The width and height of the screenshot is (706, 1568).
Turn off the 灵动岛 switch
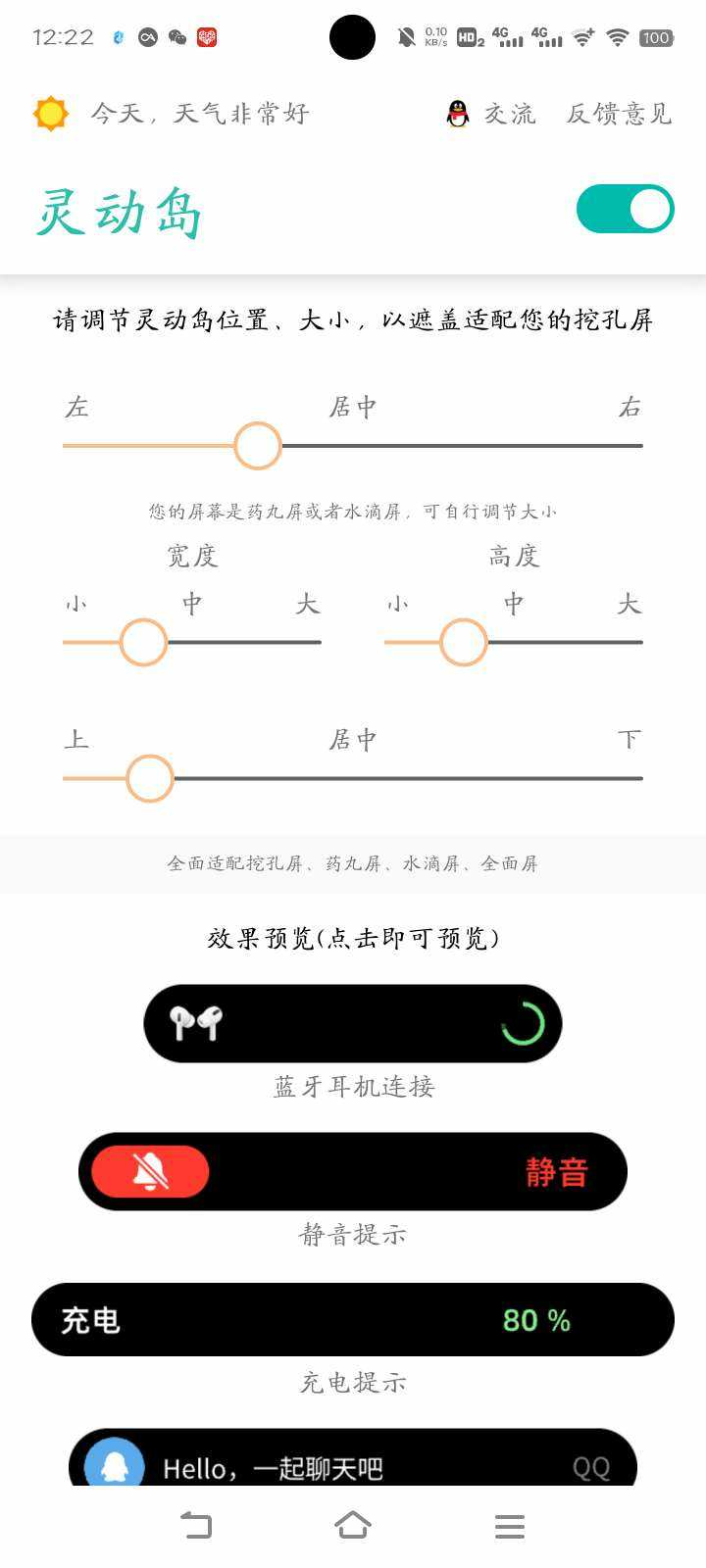click(x=625, y=209)
